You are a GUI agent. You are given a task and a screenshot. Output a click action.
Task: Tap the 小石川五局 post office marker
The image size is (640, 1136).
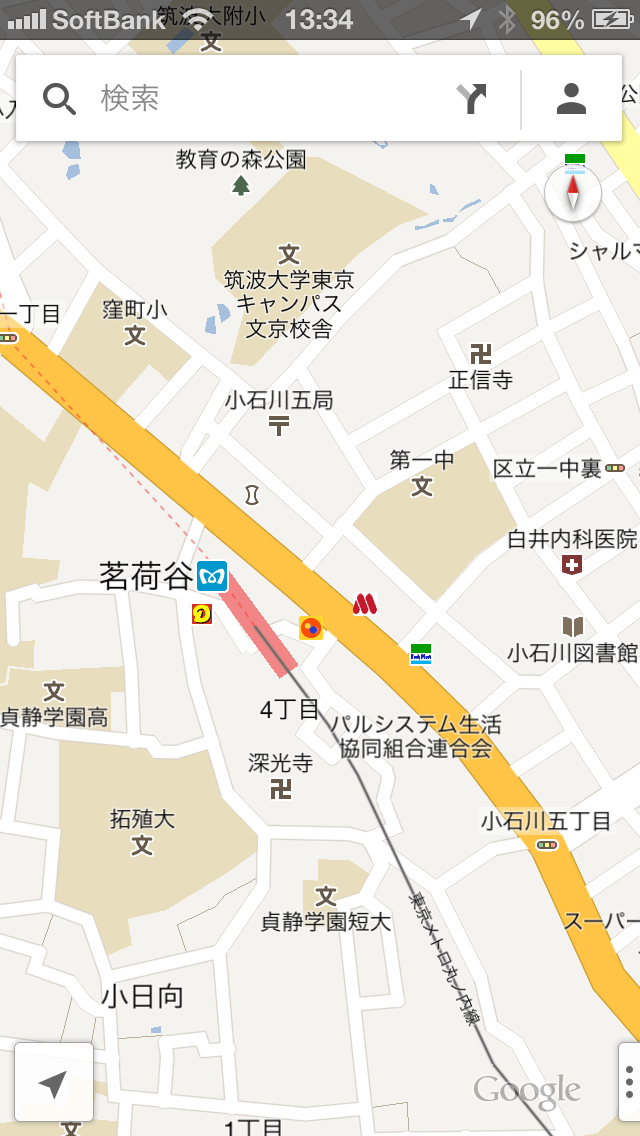tap(278, 426)
